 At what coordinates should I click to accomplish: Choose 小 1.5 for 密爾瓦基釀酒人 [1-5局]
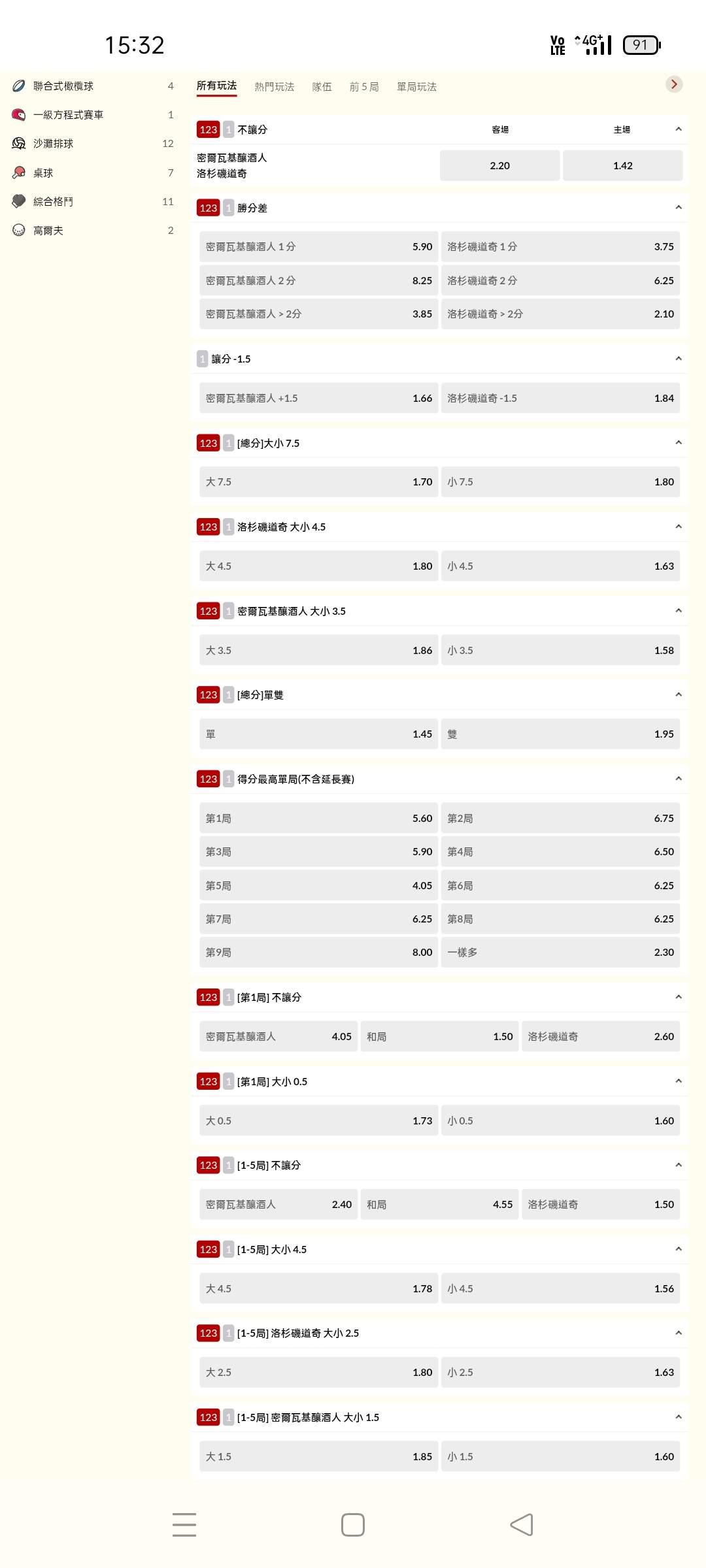pyautogui.click(x=560, y=1456)
